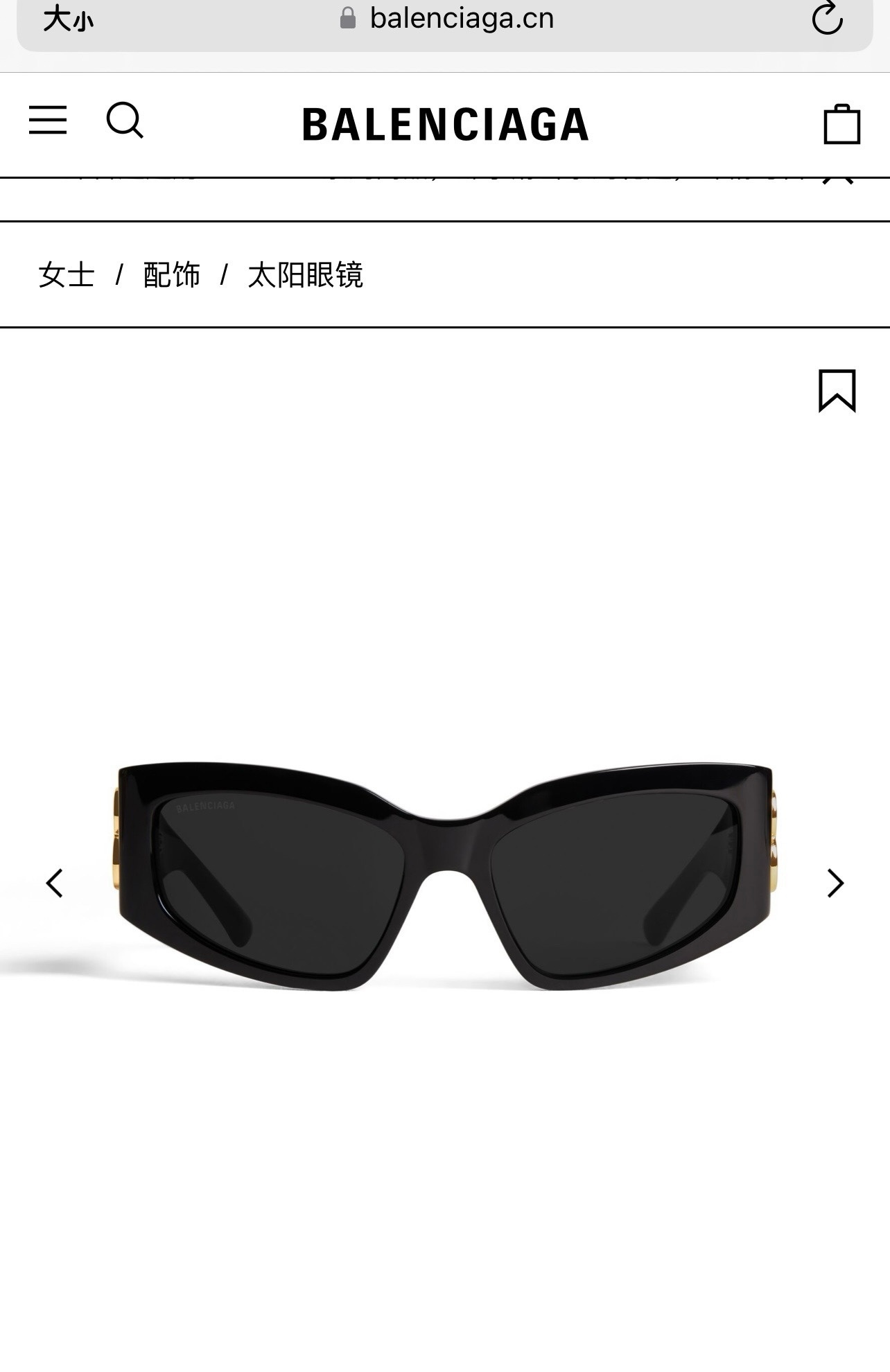Image resolution: width=890 pixels, height=1372 pixels.
Task: Open site search
Action: tap(125, 121)
